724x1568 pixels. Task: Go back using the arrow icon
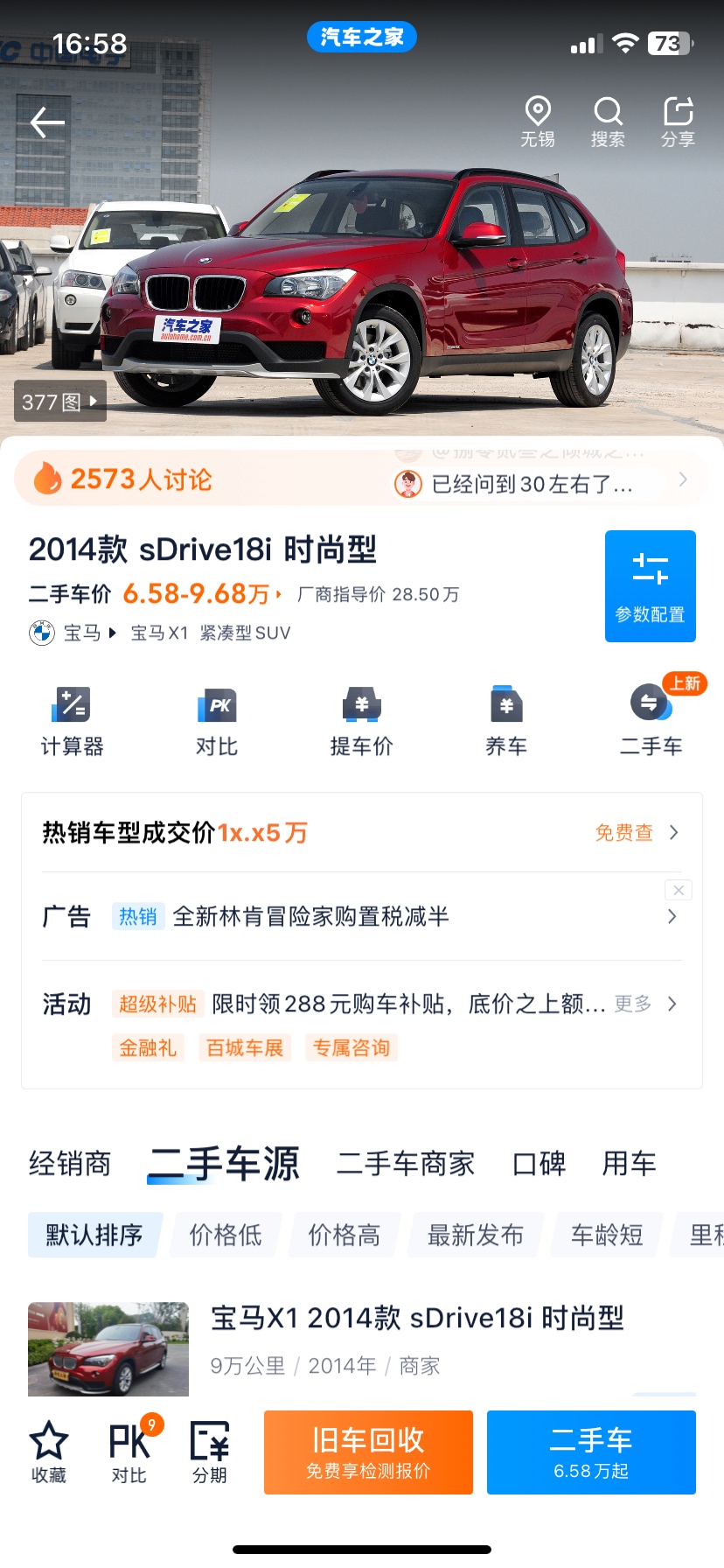tap(47, 122)
